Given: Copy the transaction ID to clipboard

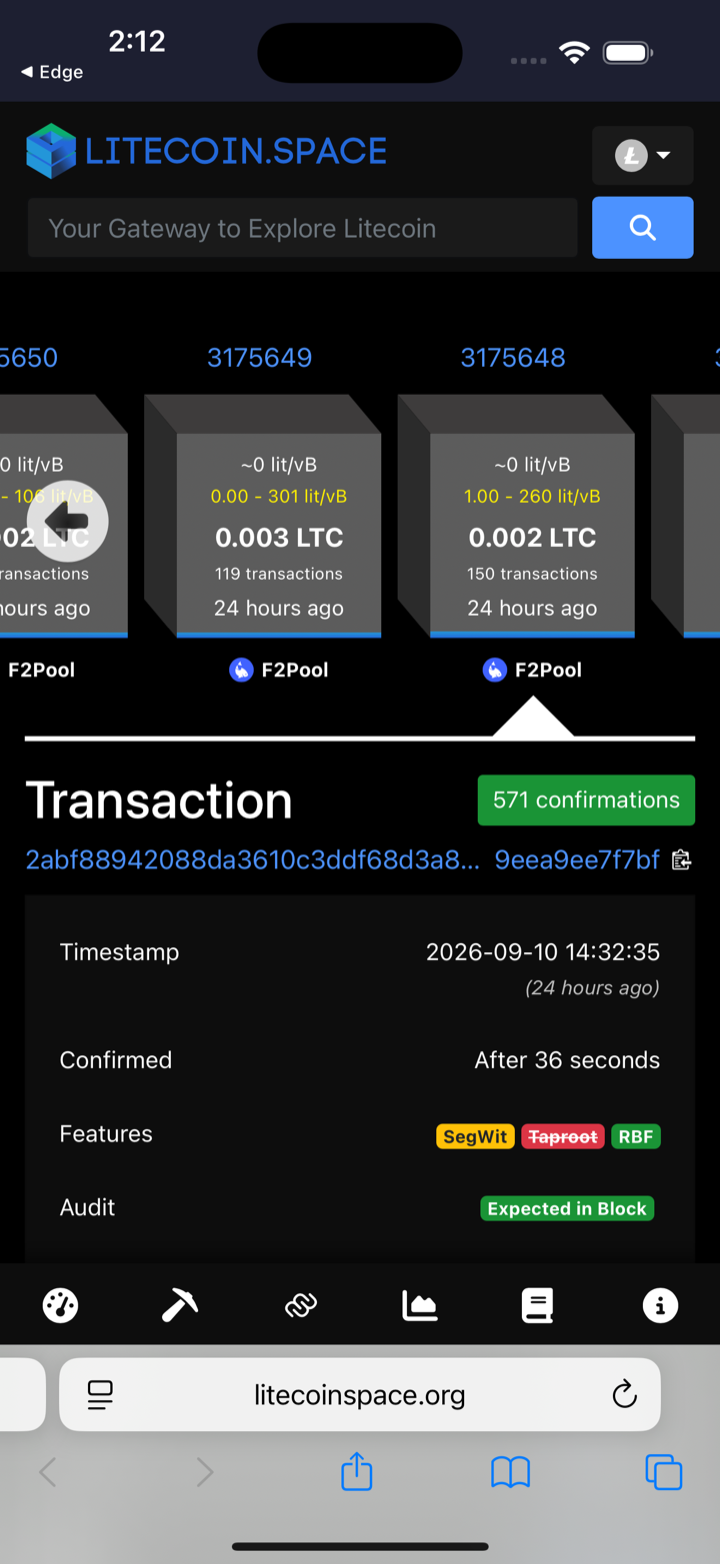Looking at the screenshot, I should 681,860.
